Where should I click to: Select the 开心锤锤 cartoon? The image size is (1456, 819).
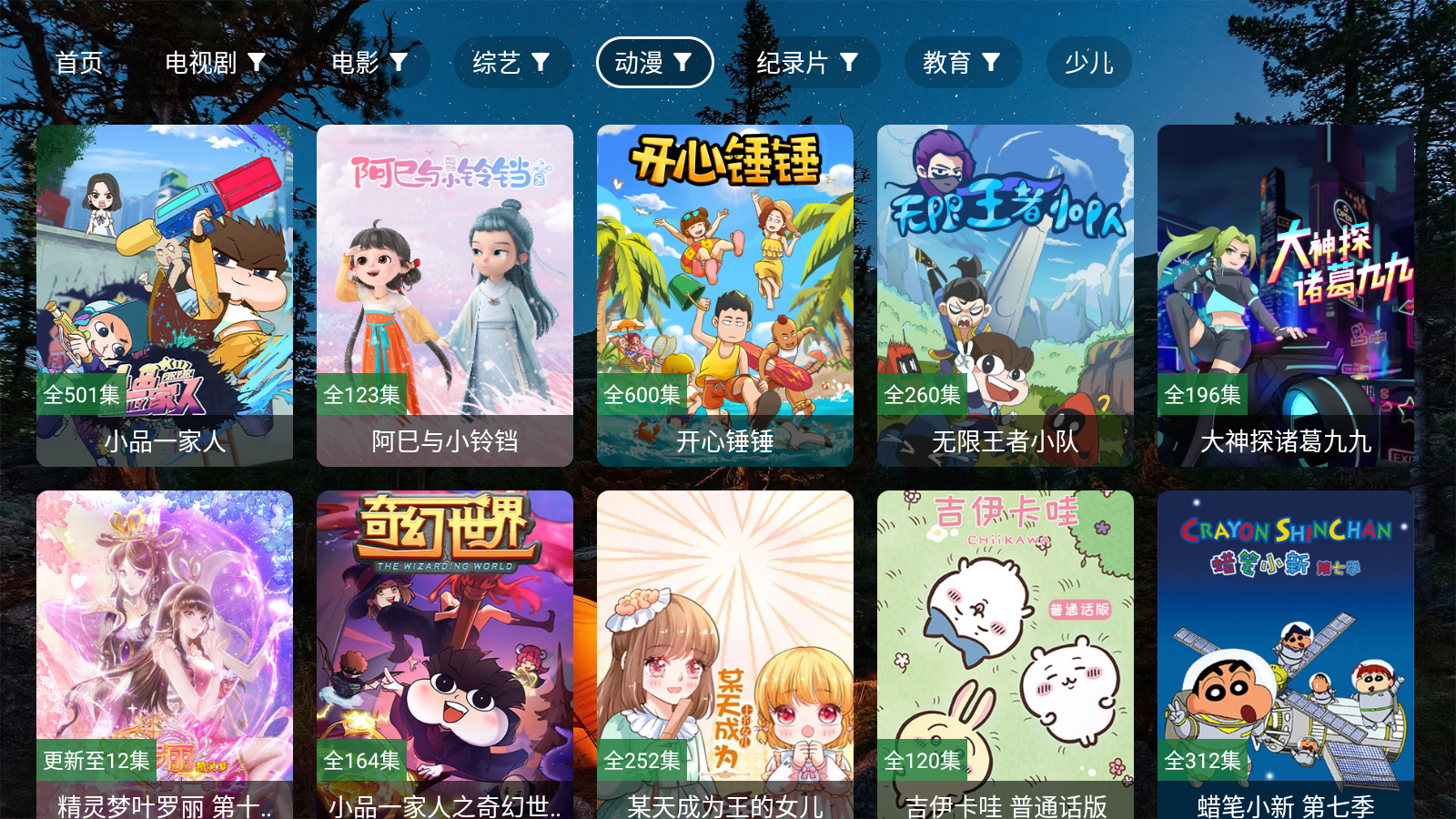coord(725,296)
